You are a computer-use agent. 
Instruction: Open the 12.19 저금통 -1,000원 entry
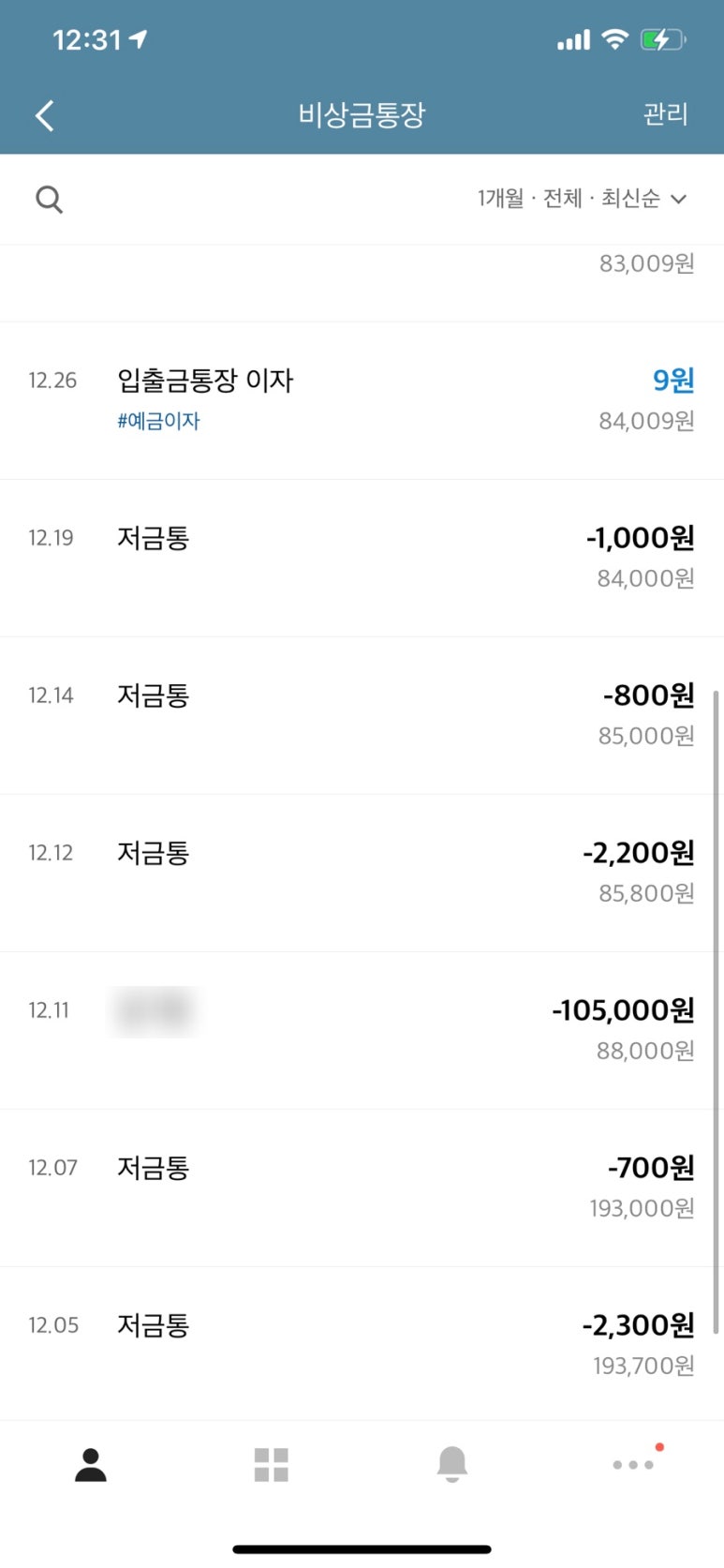pyautogui.click(x=362, y=559)
